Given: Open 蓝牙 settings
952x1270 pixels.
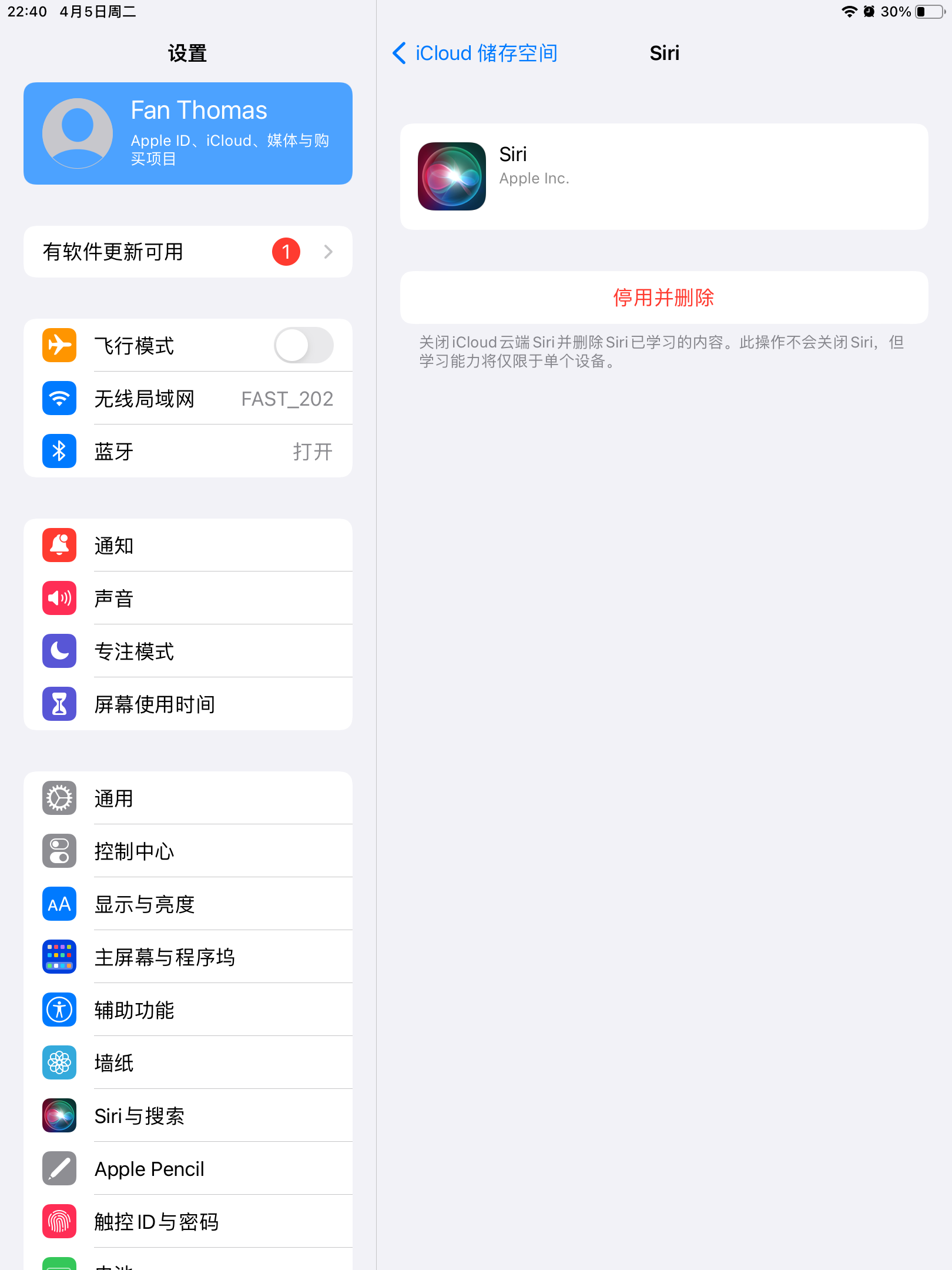Looking at the screenshot, I should click(188, 452).
